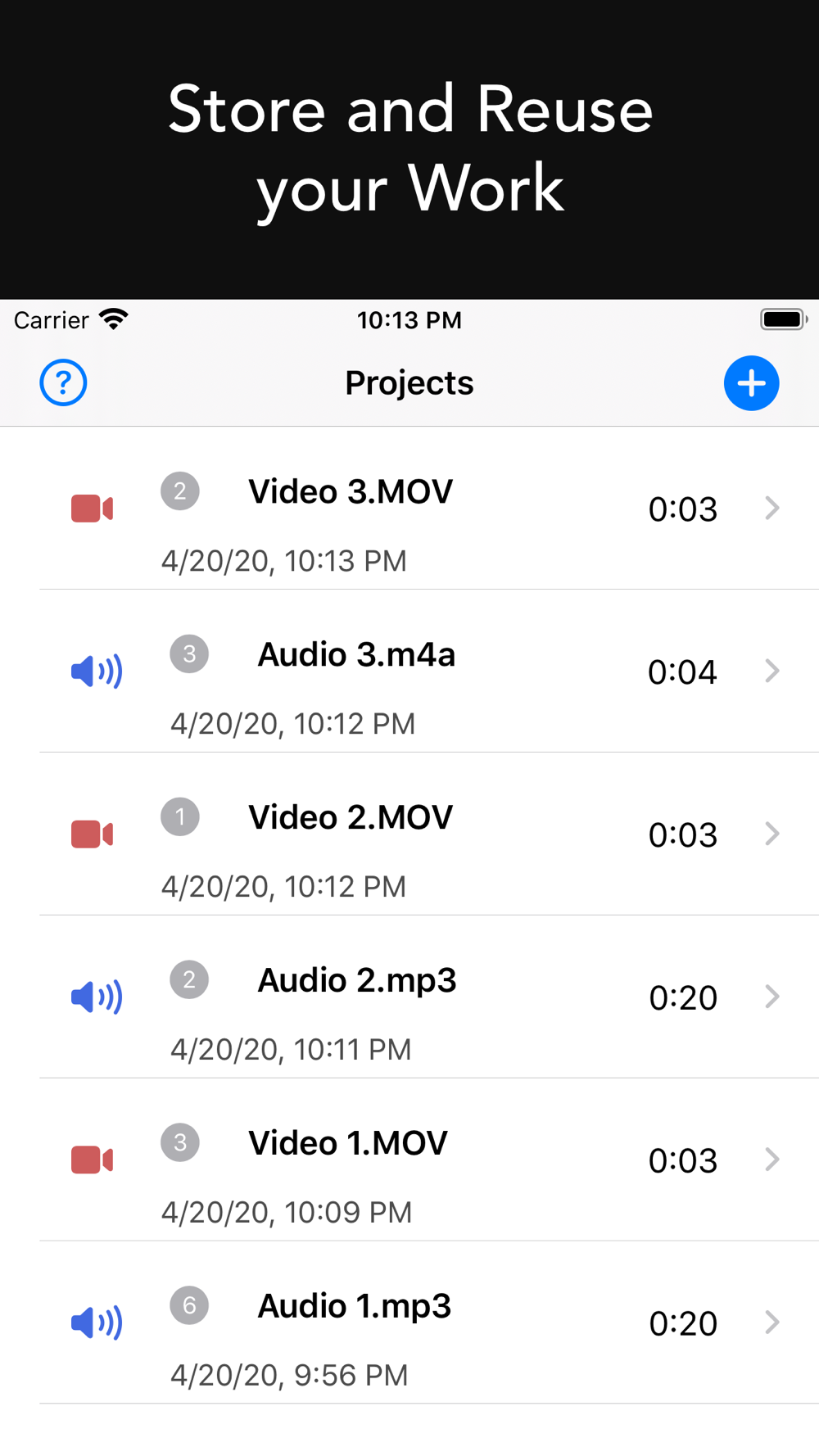
Task: Select the Video 2.MOV project
Action: coord(409,834)
